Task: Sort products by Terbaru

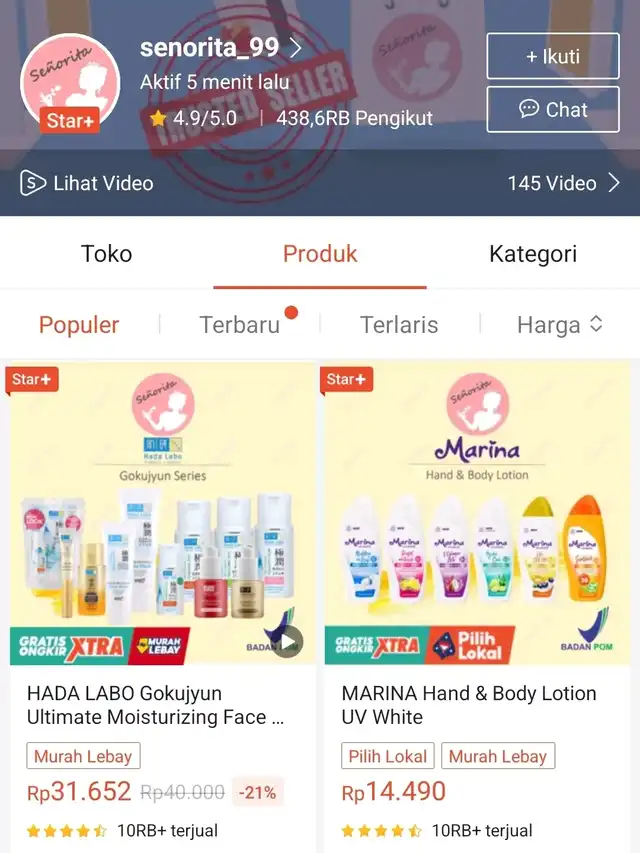Action: click(240, 325)
